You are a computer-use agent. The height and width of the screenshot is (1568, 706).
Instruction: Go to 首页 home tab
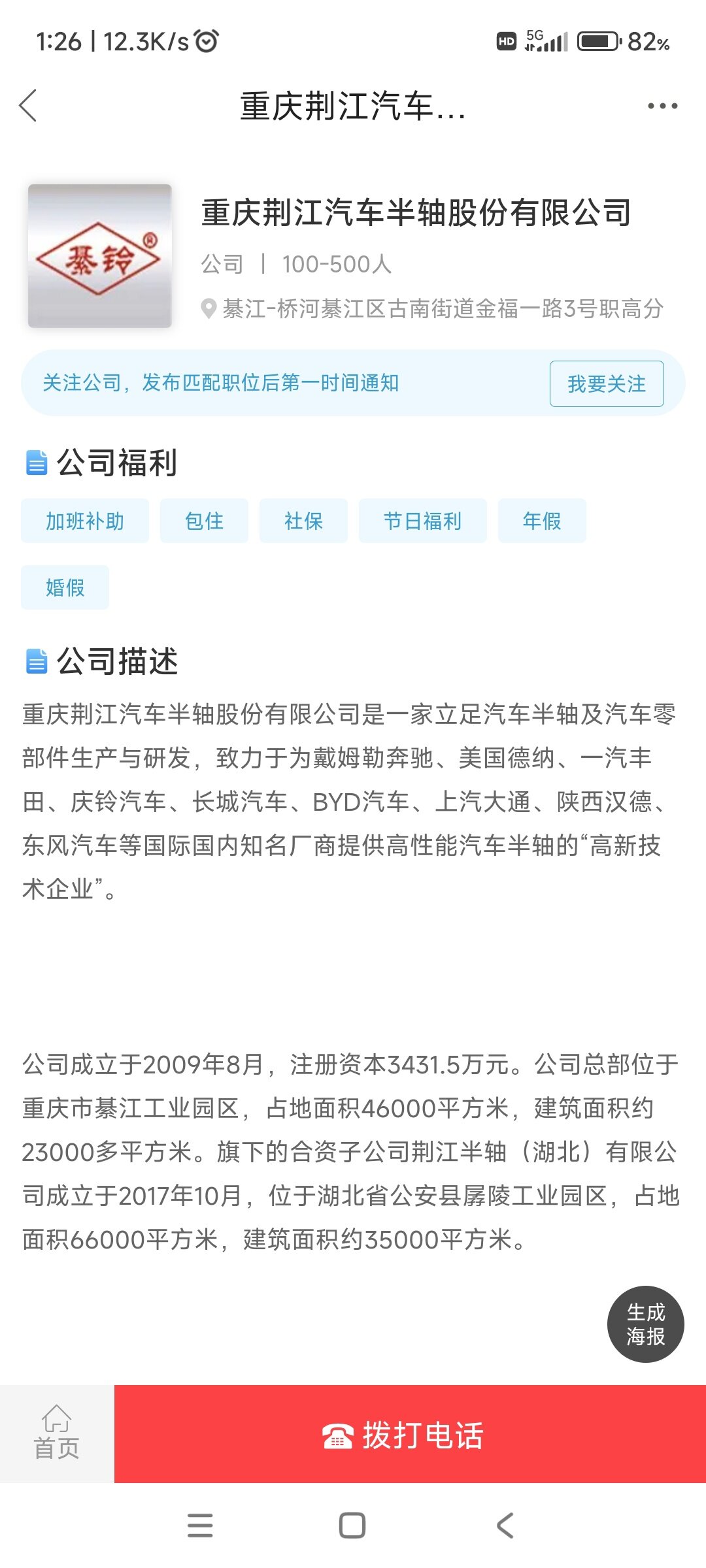[x=57, y=1434]
